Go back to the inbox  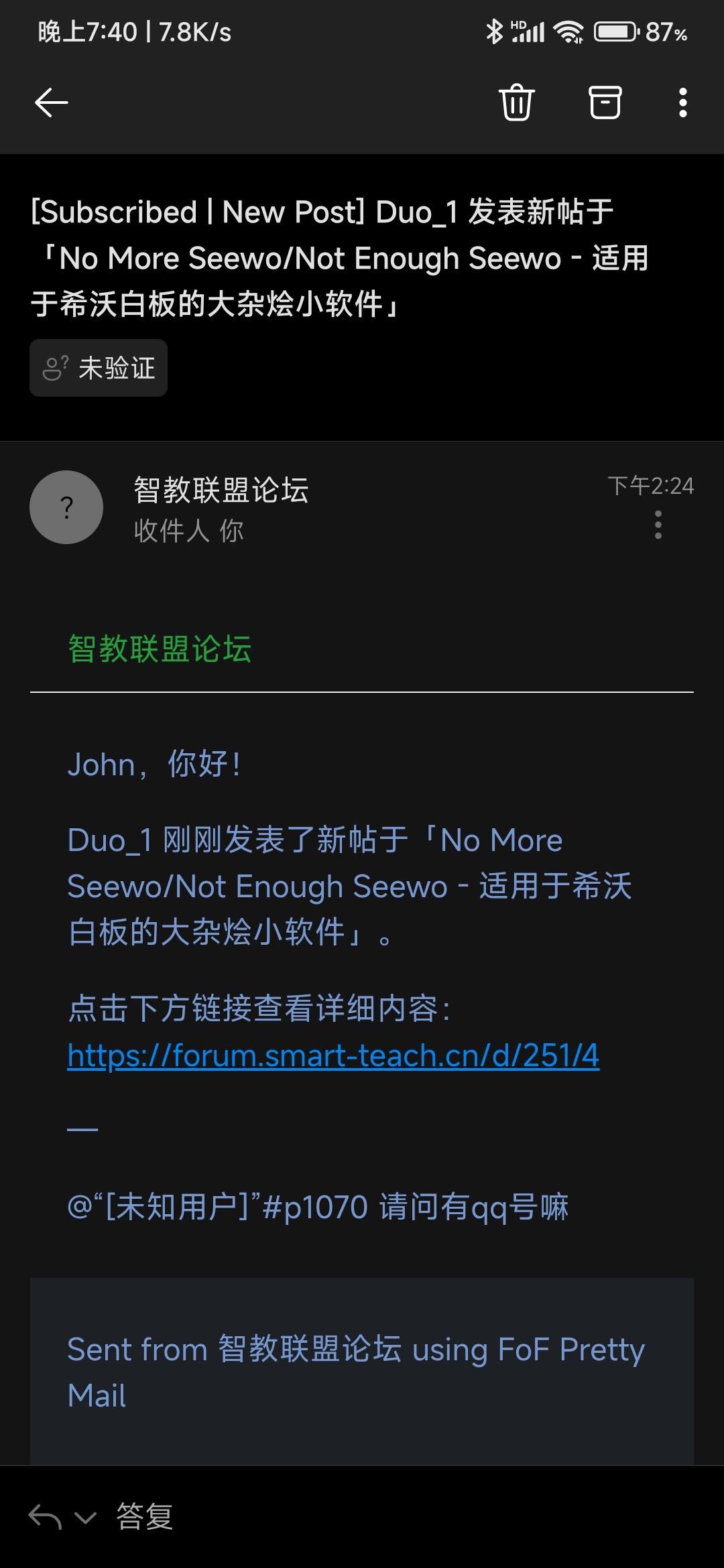pos(52,103)
